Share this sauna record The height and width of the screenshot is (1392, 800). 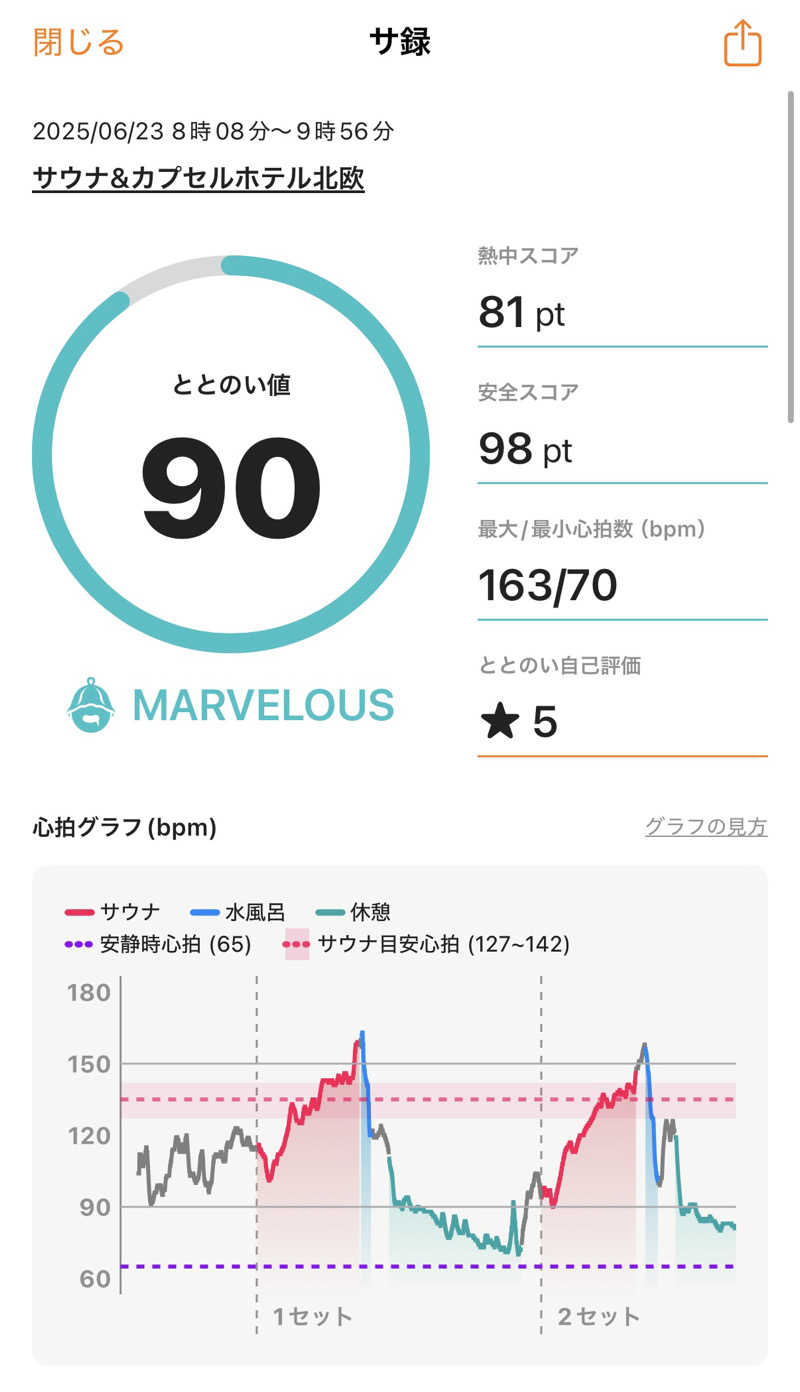742,44
